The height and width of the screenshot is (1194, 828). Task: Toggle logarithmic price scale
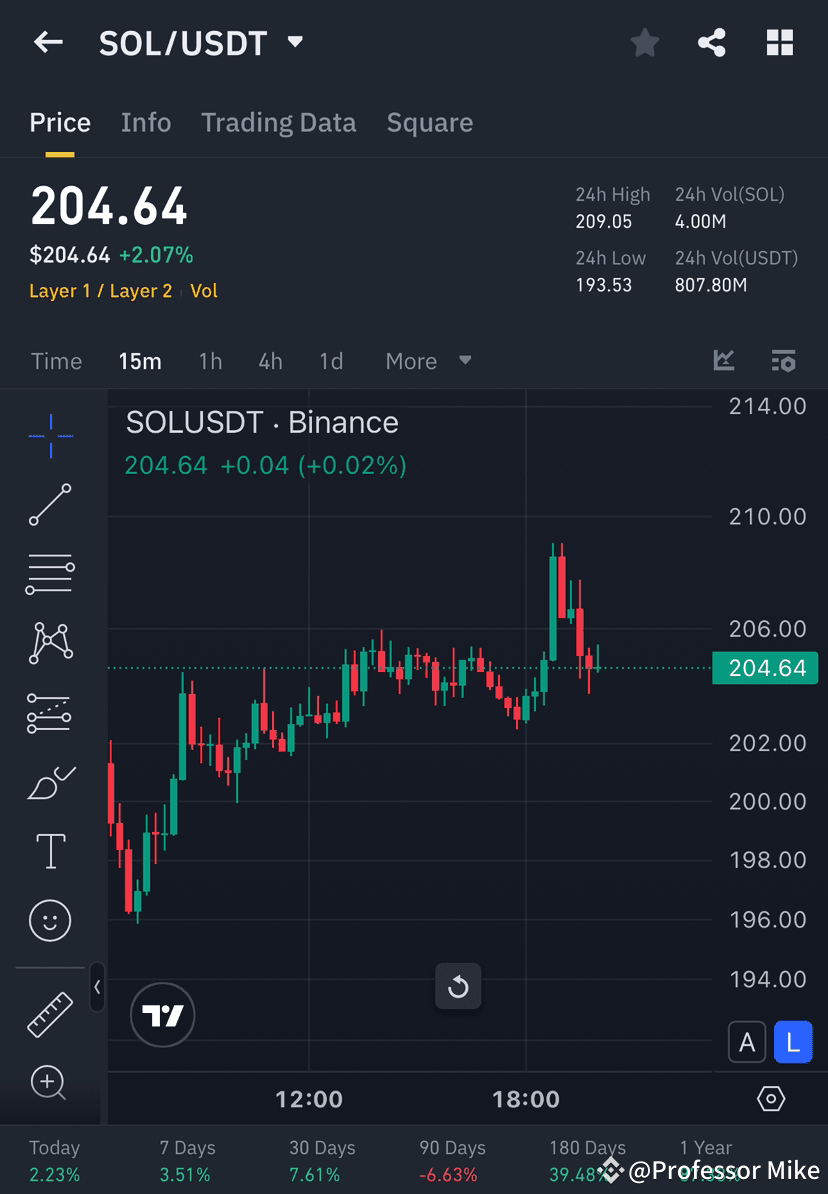[793, 1041]
